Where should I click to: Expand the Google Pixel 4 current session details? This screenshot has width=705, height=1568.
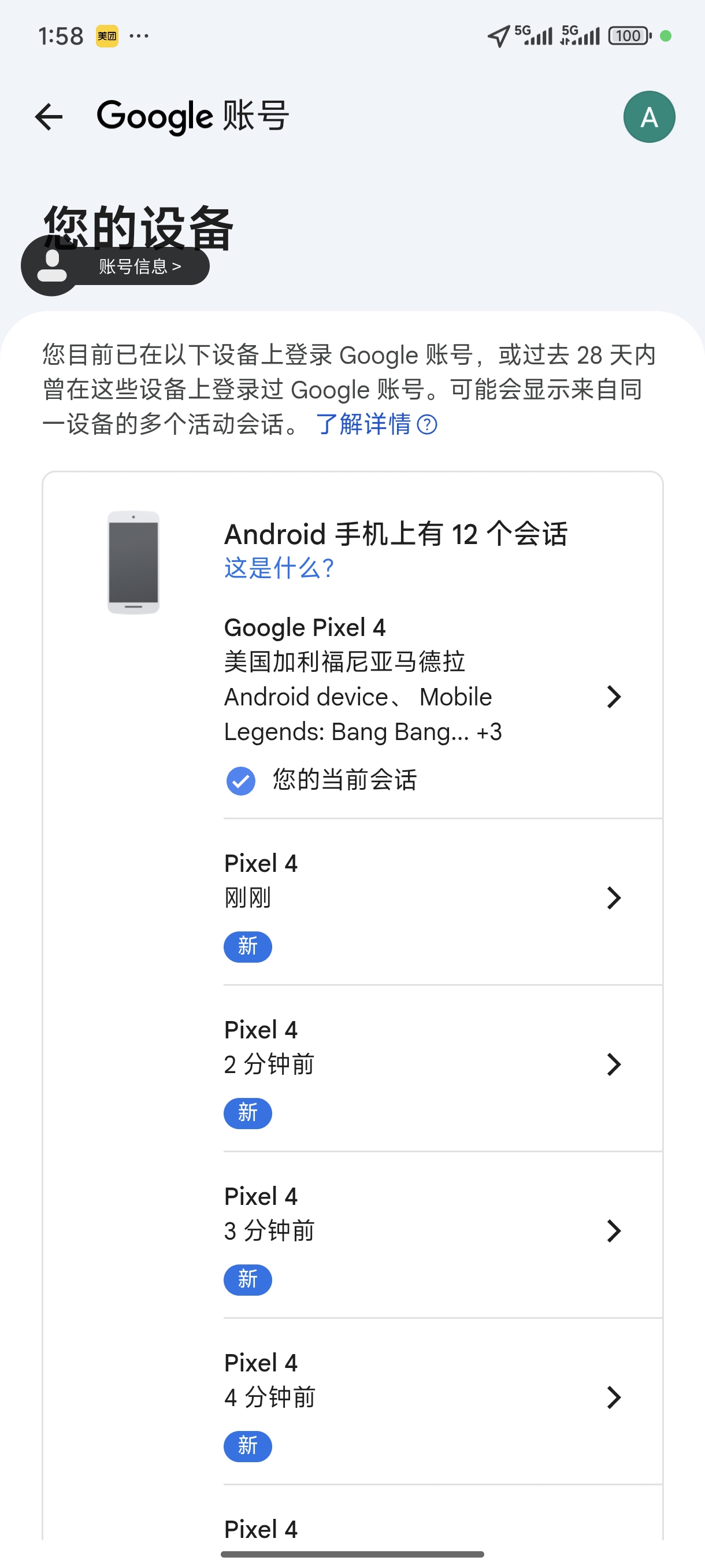tap(614, 697)
